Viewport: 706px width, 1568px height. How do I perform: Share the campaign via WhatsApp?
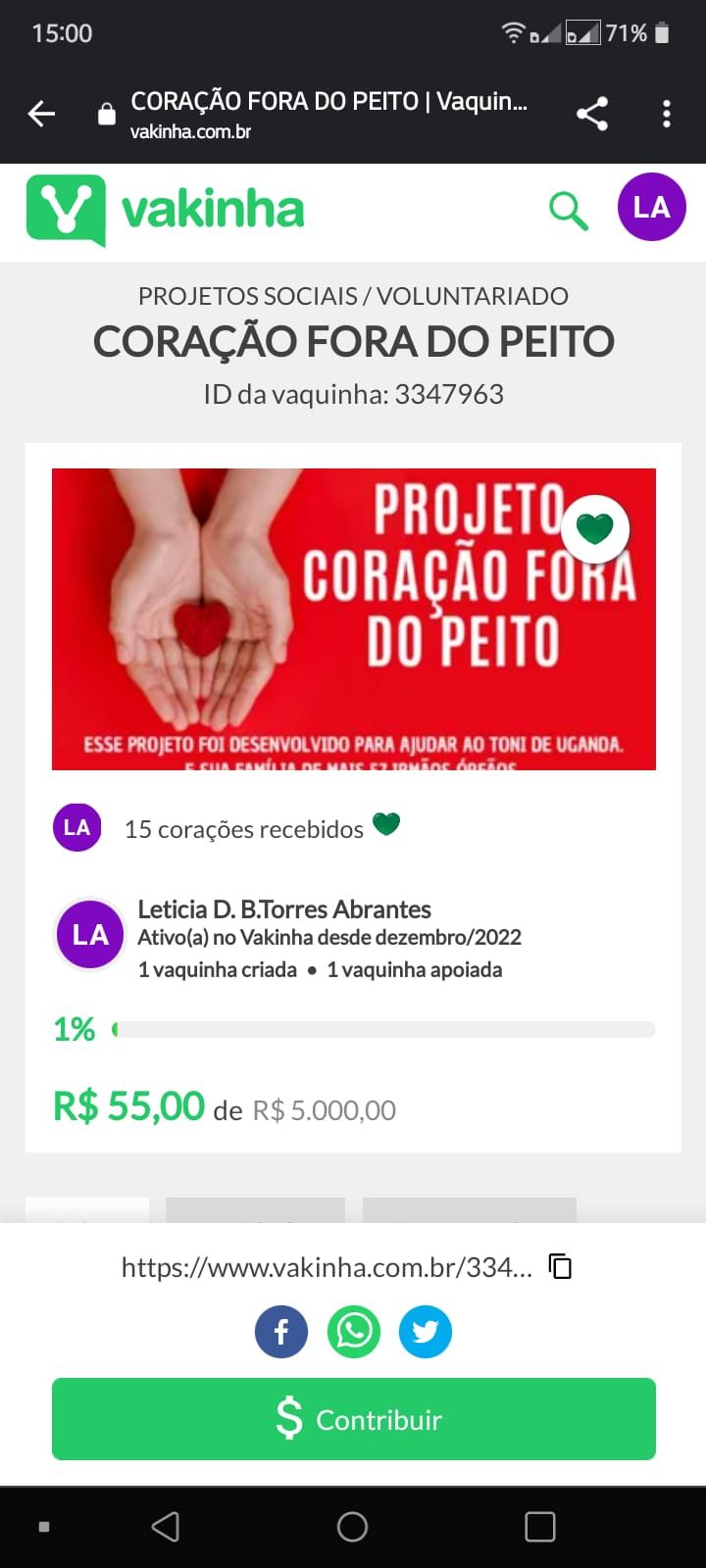tap(353, 1332)
